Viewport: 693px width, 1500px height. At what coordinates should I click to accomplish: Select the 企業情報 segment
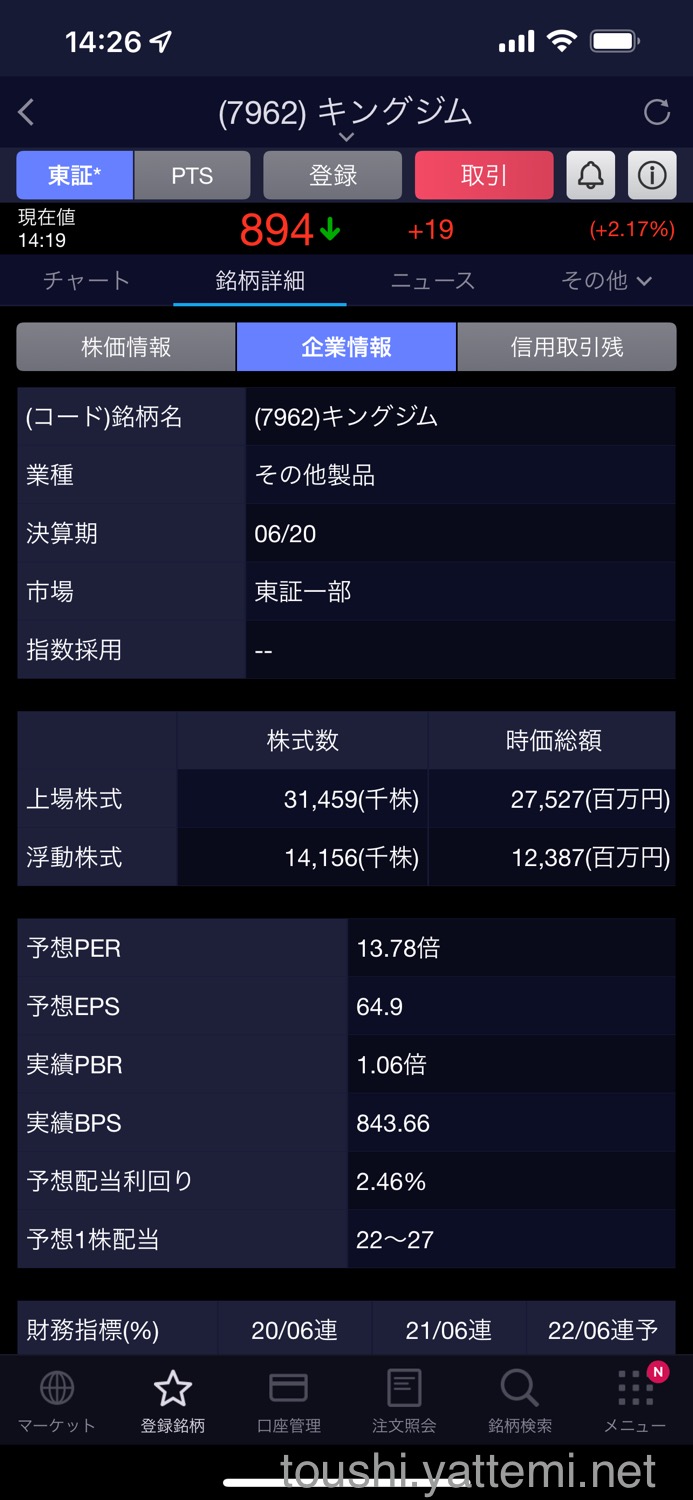click(346, 347)
